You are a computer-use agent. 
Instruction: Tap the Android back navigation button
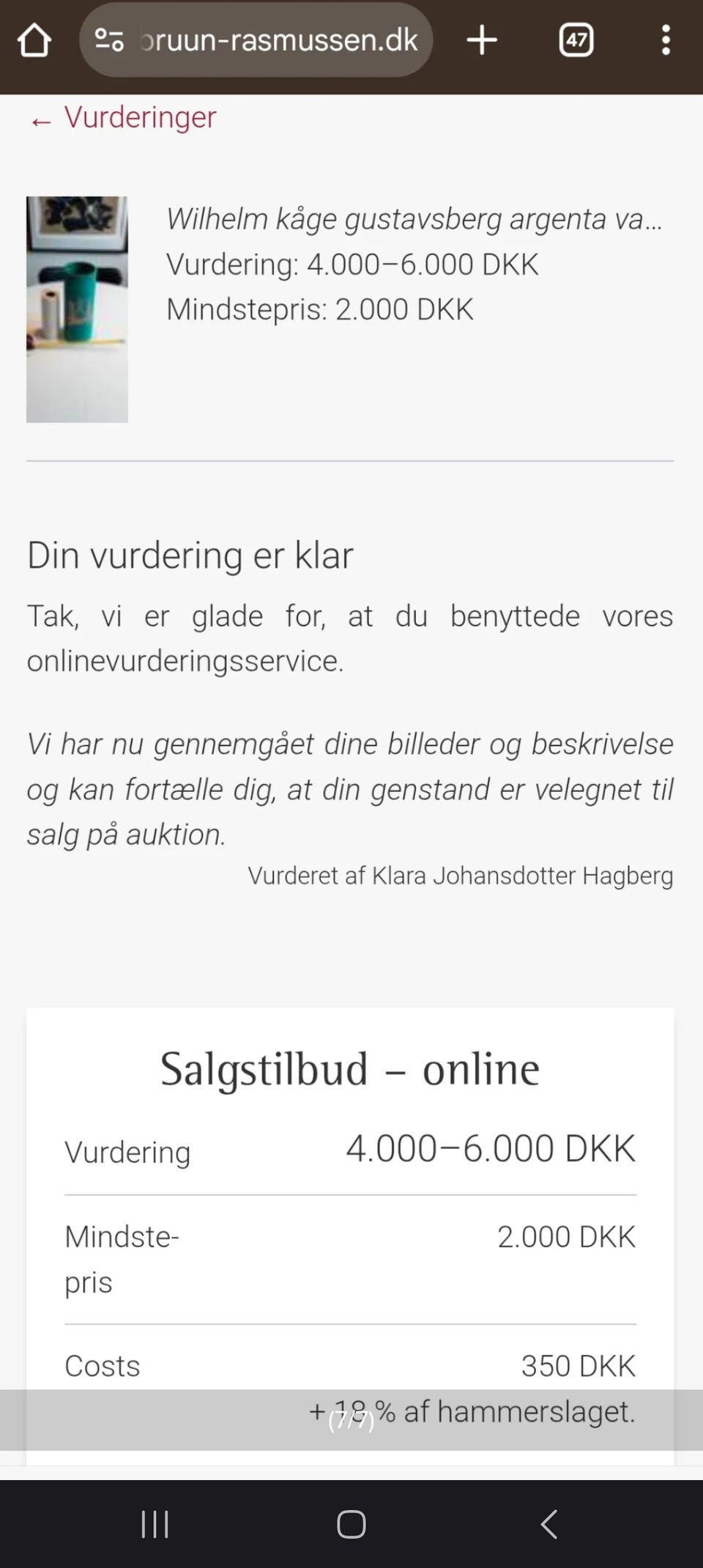[549, 1526]
